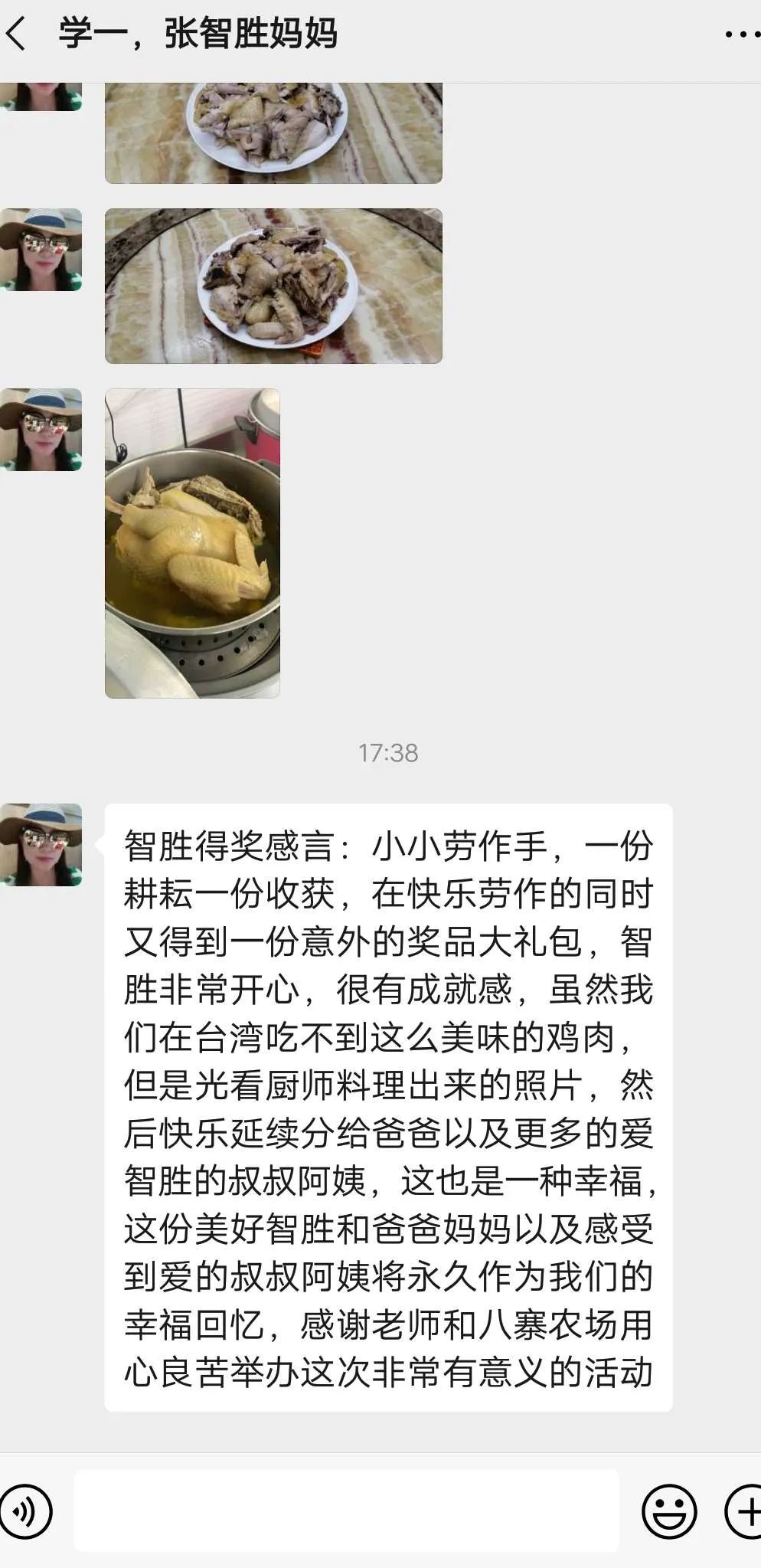The height and width of the screenshot is (1568, 761).
Task: Open sender's profile from avatar beside 智胜得奖感言 message
Action: coord(41,845)
